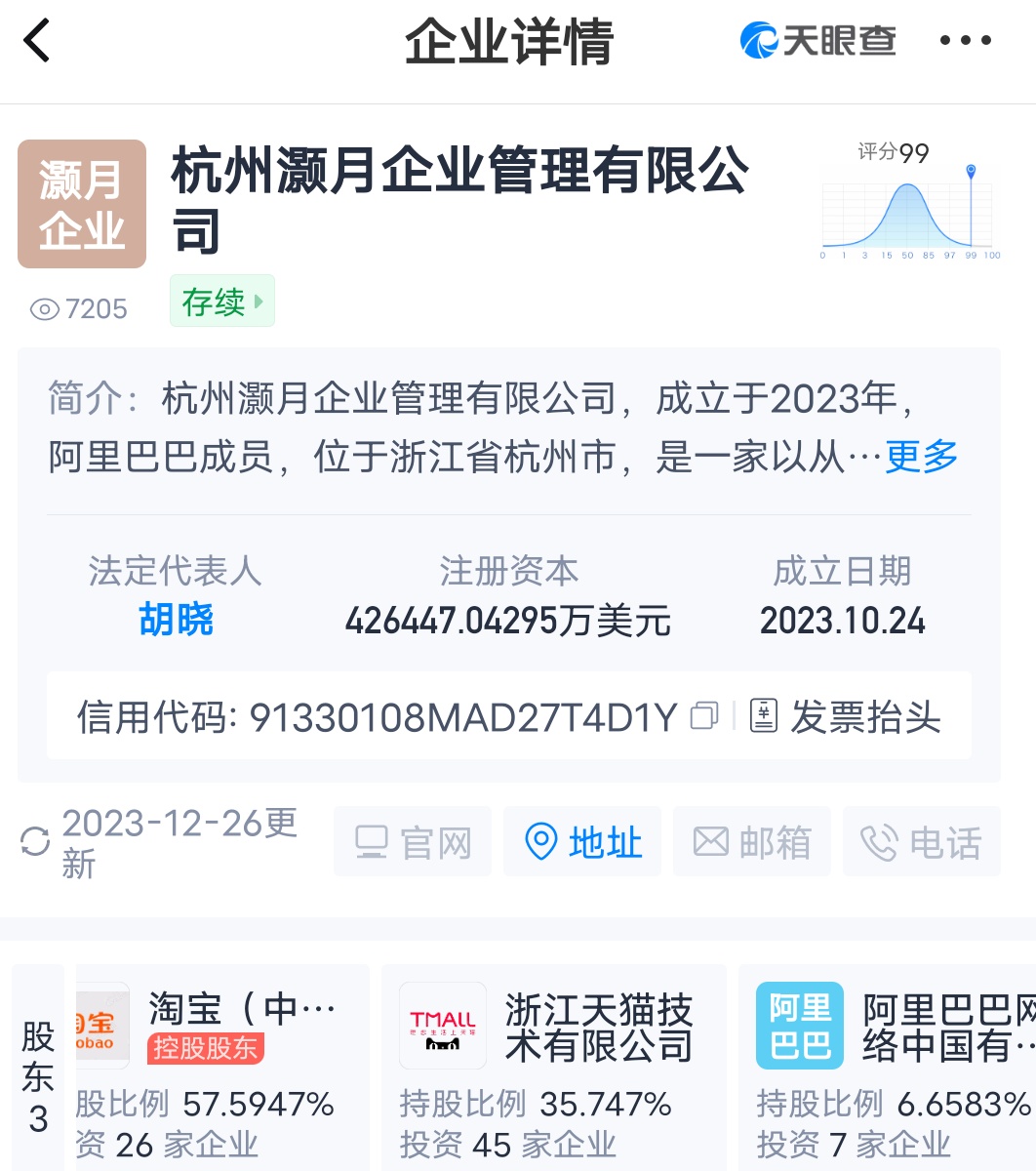This screenshot has height=1171, width=1036.
Task: Refresh the 2023-12-26 update info
Action: (x=35, y=841)
